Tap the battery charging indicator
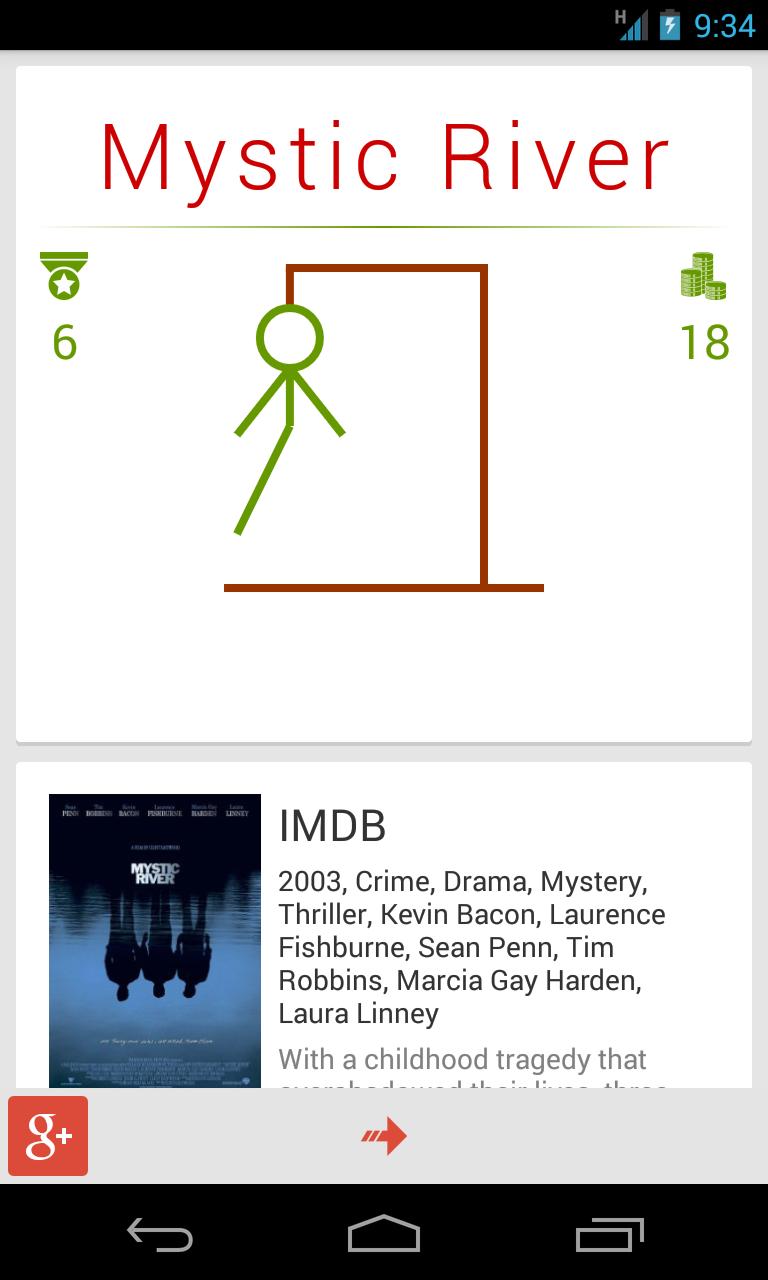This screenshot has height=1280, width=768. point(668,24)
